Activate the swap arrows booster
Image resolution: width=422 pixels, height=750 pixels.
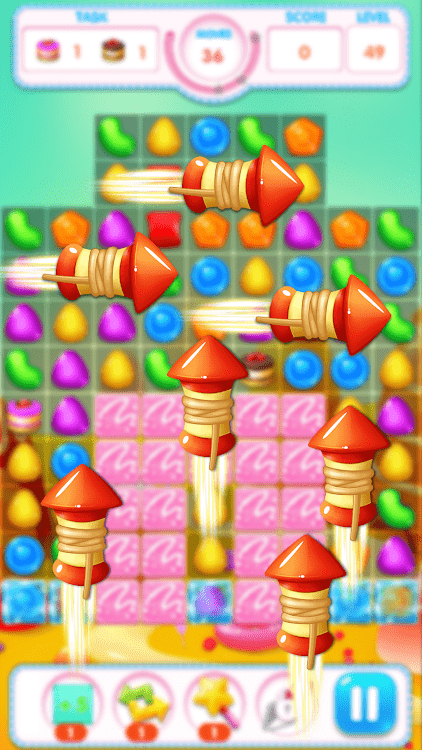144,704
